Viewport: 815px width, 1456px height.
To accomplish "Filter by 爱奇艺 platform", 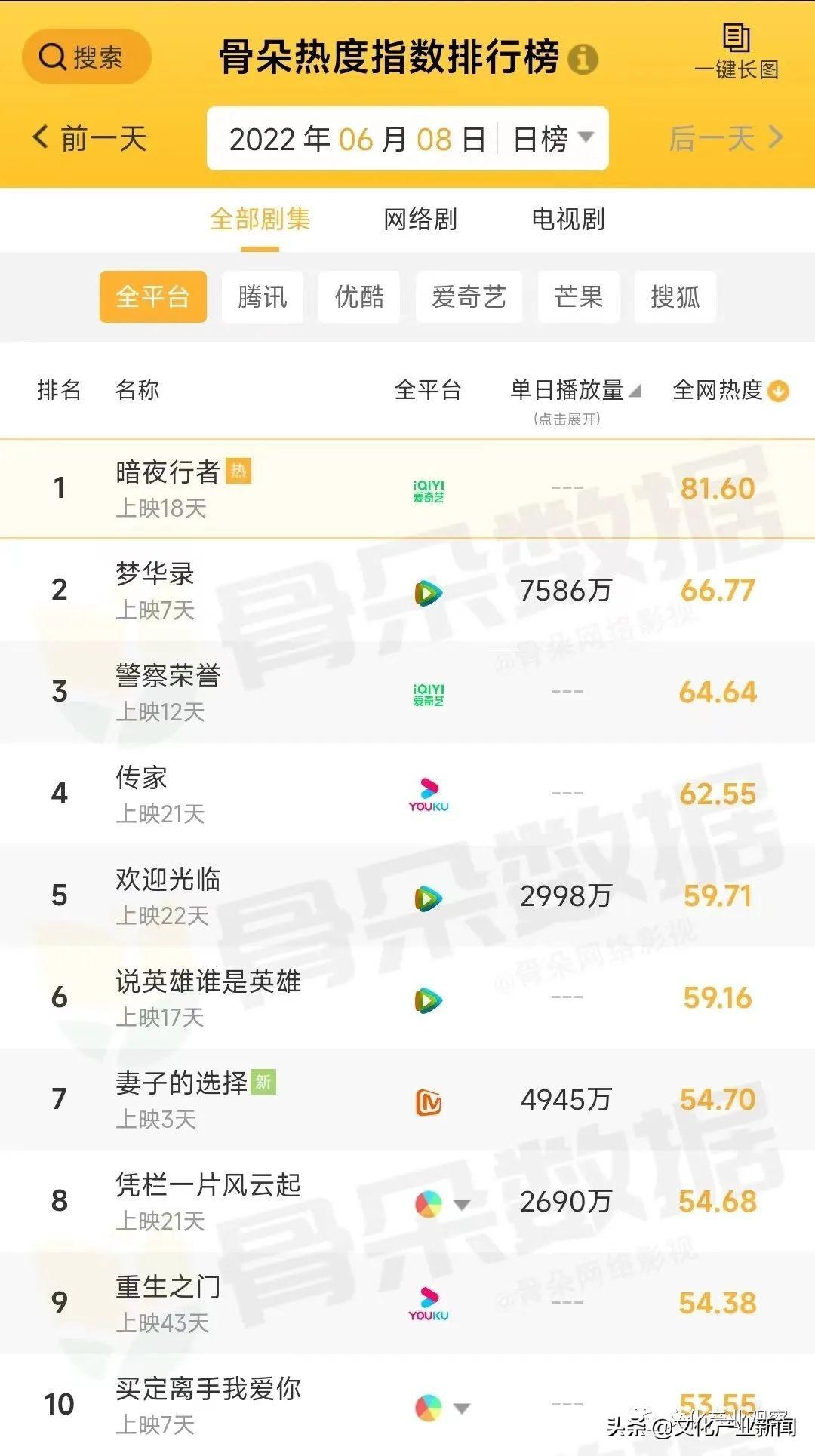I will (x=469, y=296).
